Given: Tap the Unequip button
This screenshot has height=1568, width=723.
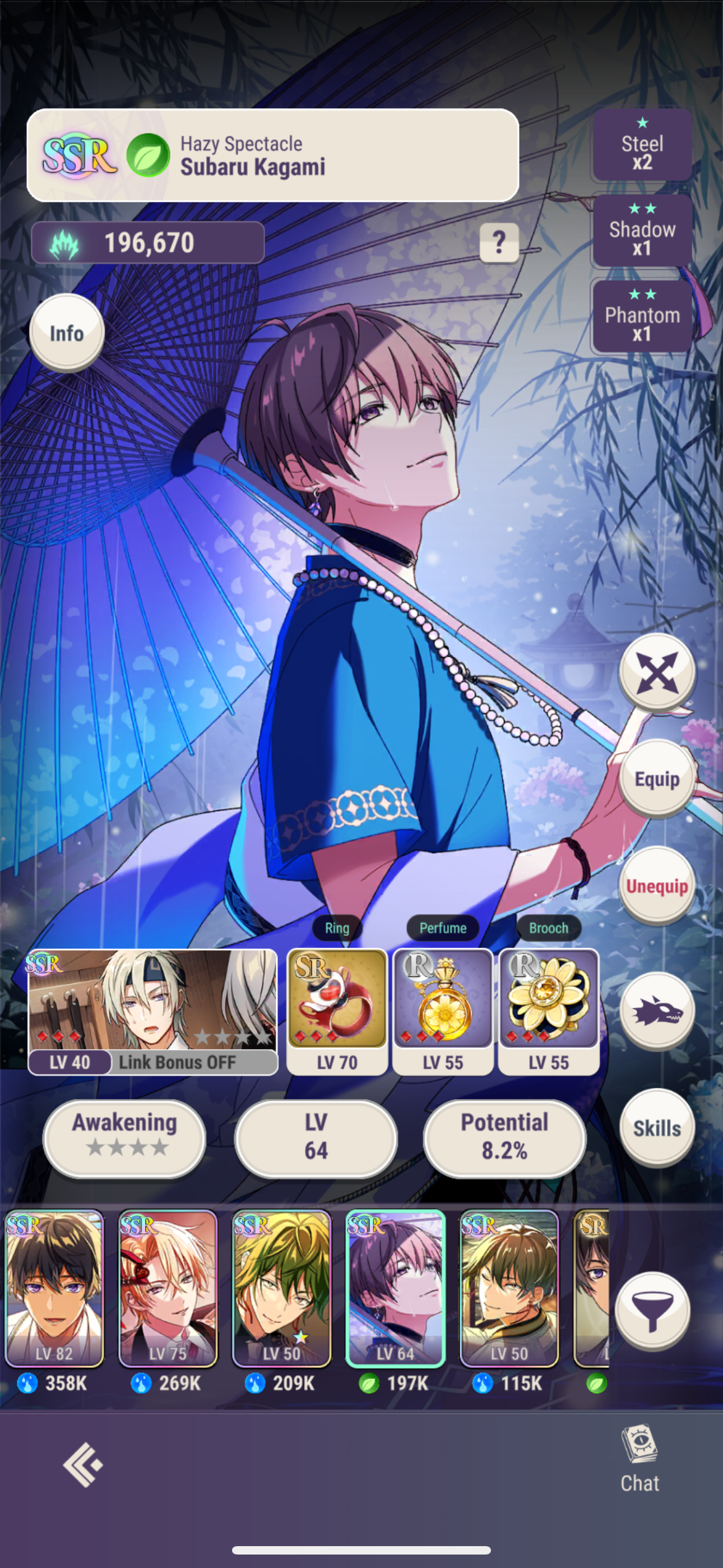Looking at the screenshot, I should 657,886.
